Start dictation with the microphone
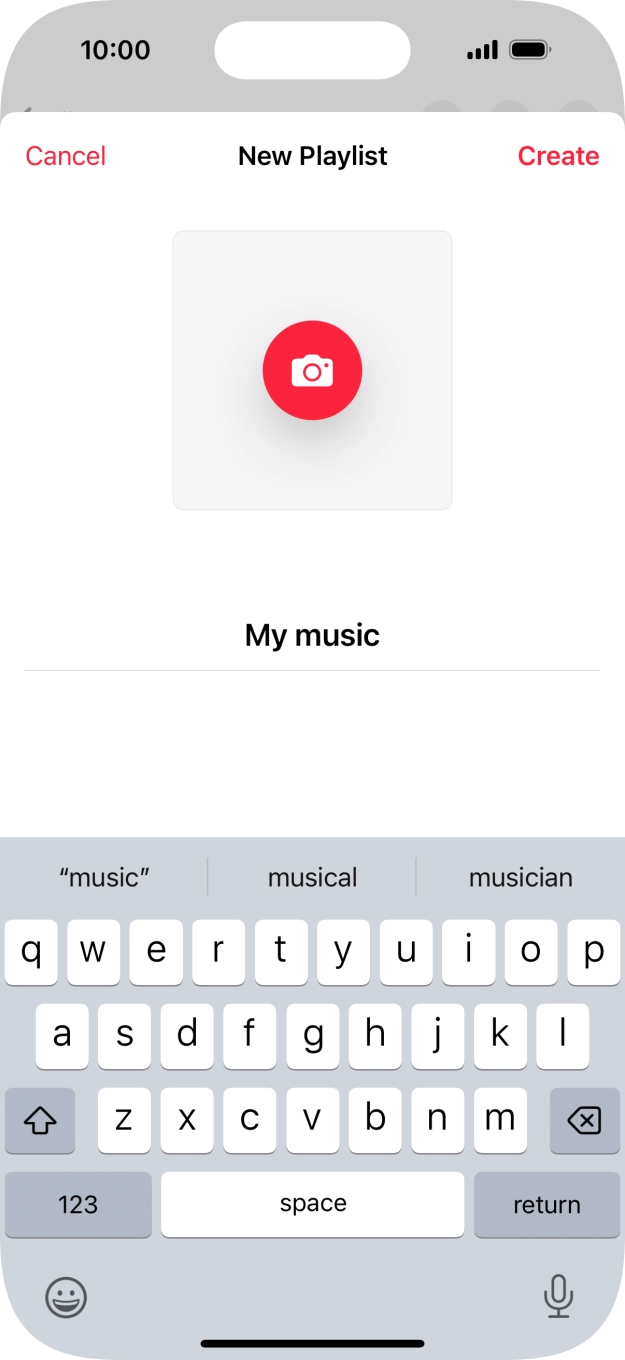The height and width of the screenshot is (1360, 625). click(x=558, y=1297)
